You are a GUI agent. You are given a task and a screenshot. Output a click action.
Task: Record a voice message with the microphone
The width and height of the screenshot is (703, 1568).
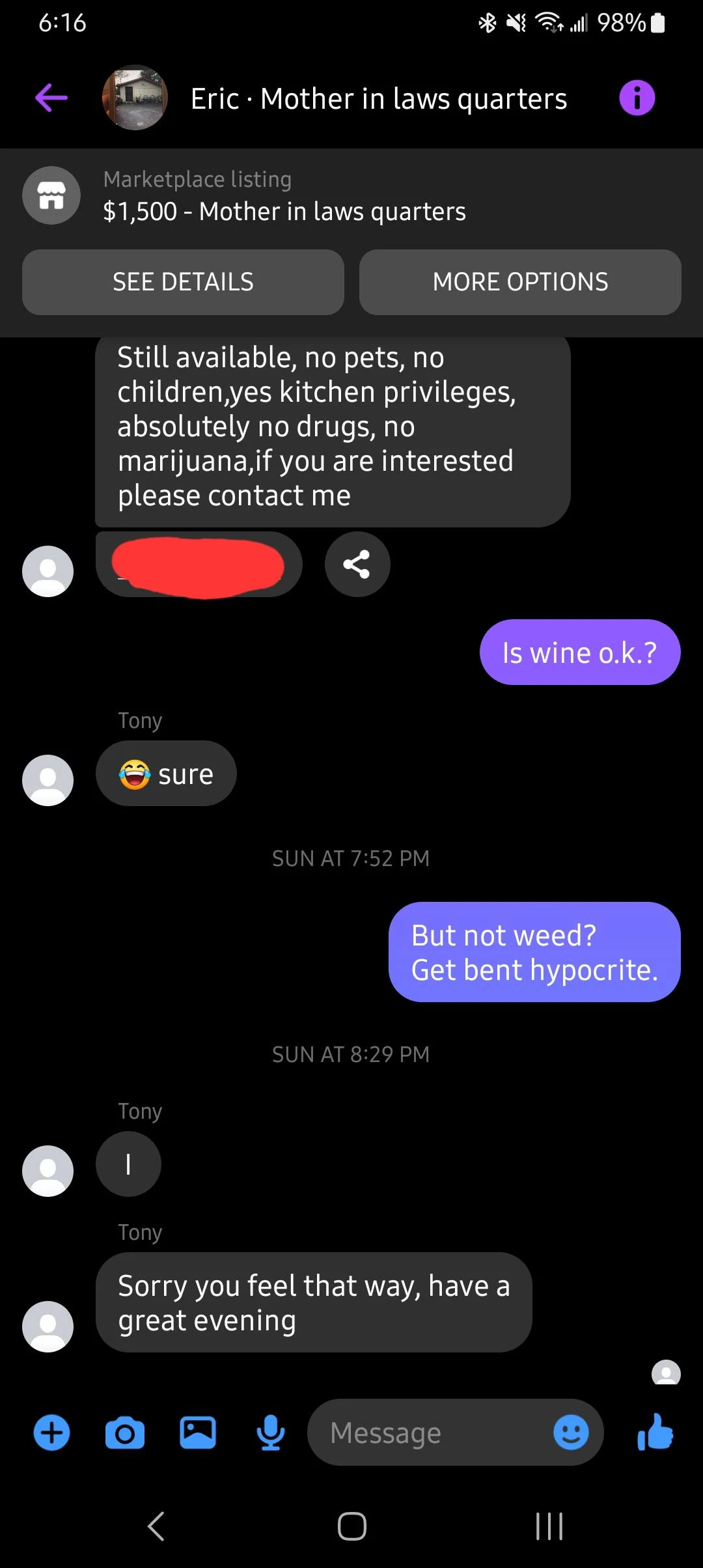coord(271,1433)
